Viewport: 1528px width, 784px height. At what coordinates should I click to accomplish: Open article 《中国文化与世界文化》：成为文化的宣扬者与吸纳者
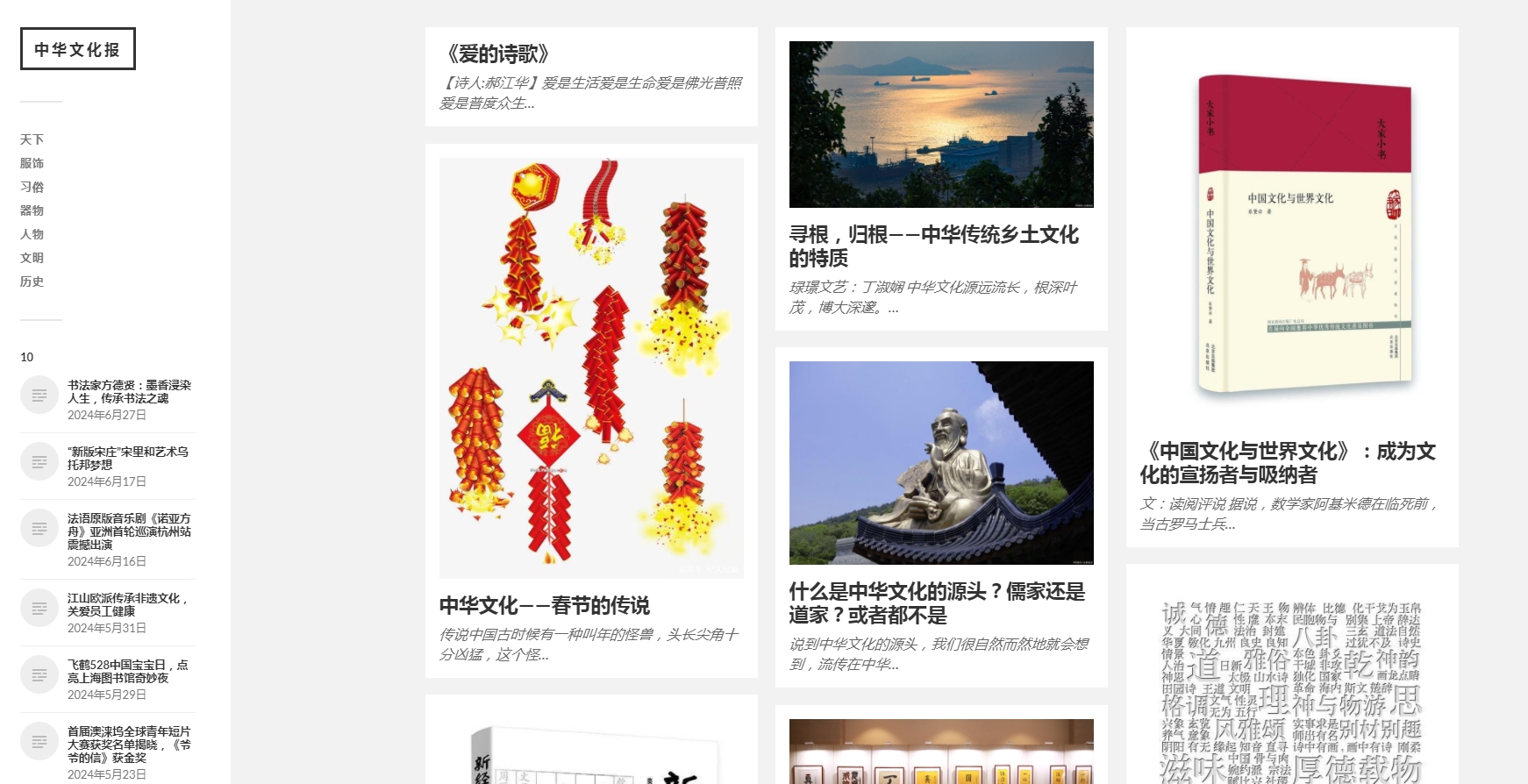[x=1287, y=463]
